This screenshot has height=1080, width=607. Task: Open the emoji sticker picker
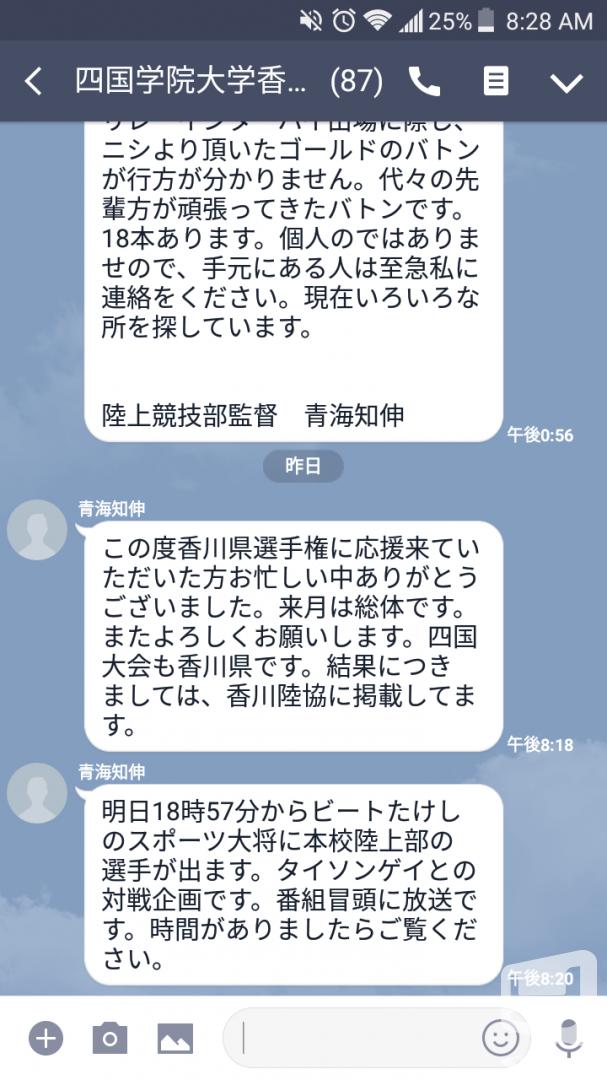[x=501, y=1038]
